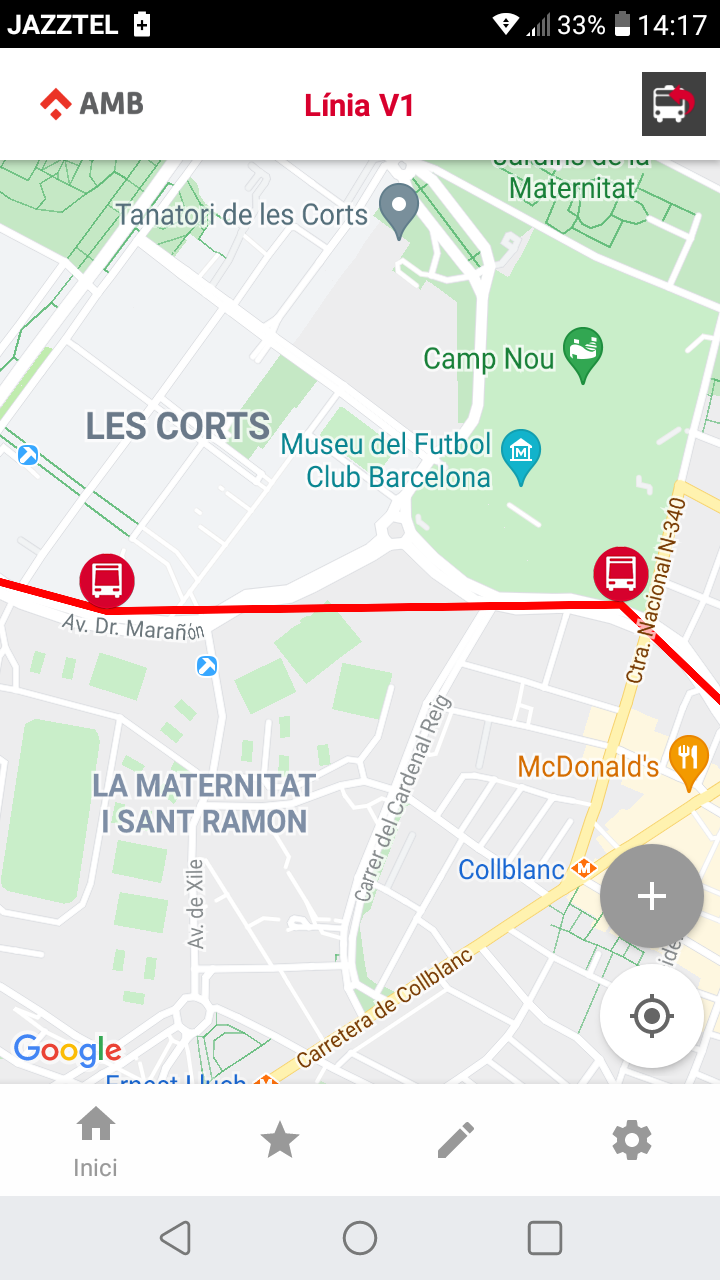The height and width of the screenshot is (1280, 720).
Task: Tap the bus direction switch icon
Action: pyautogui.click(x=667, y=104)
